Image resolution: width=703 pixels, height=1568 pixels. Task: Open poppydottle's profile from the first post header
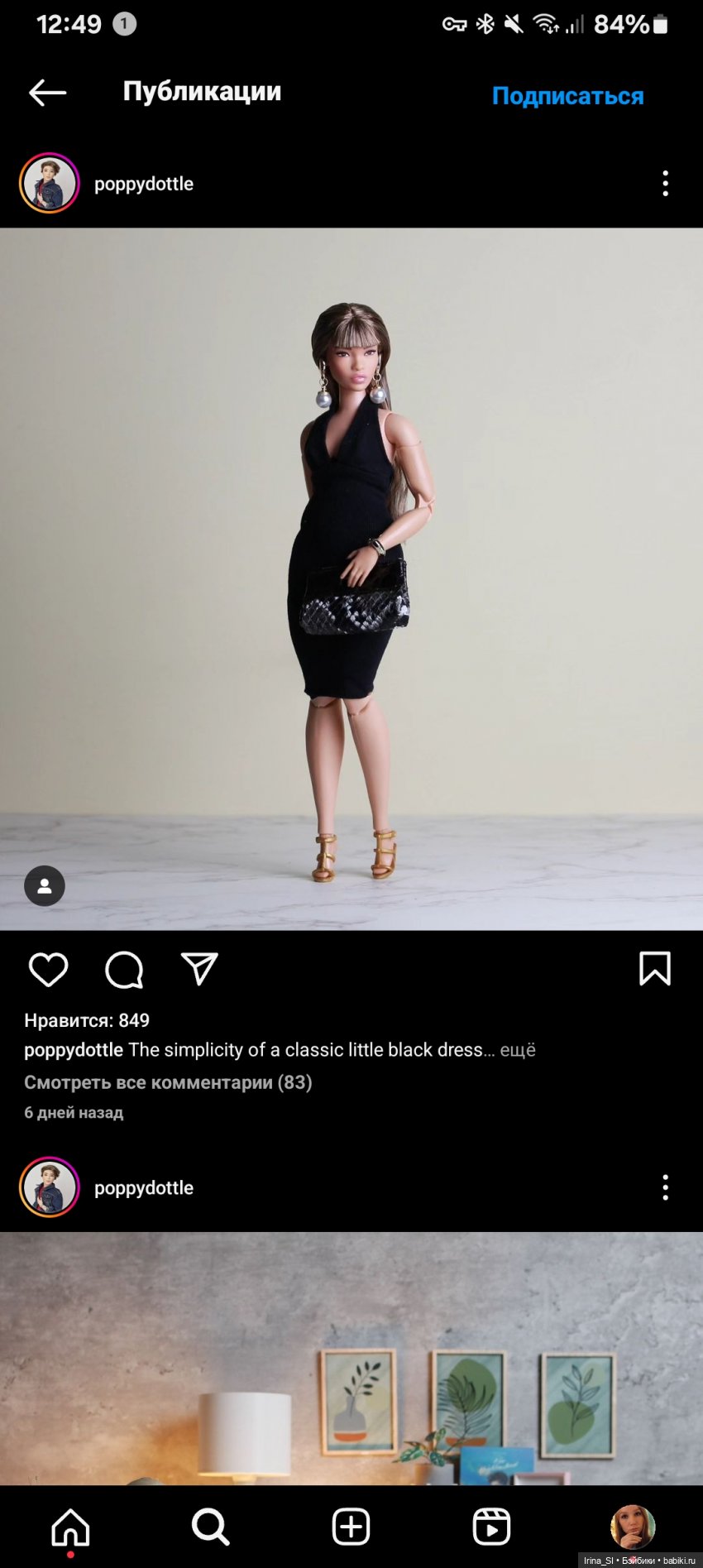[144, 184]
